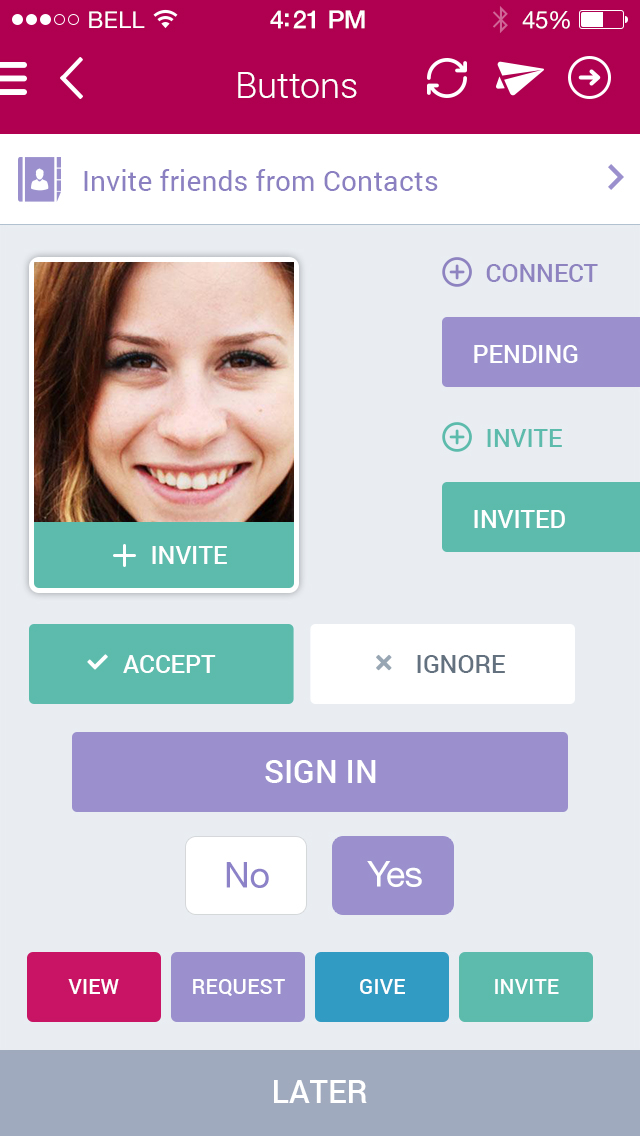Choose Yes
This screenshot has height=1136, width=640.
393,875
